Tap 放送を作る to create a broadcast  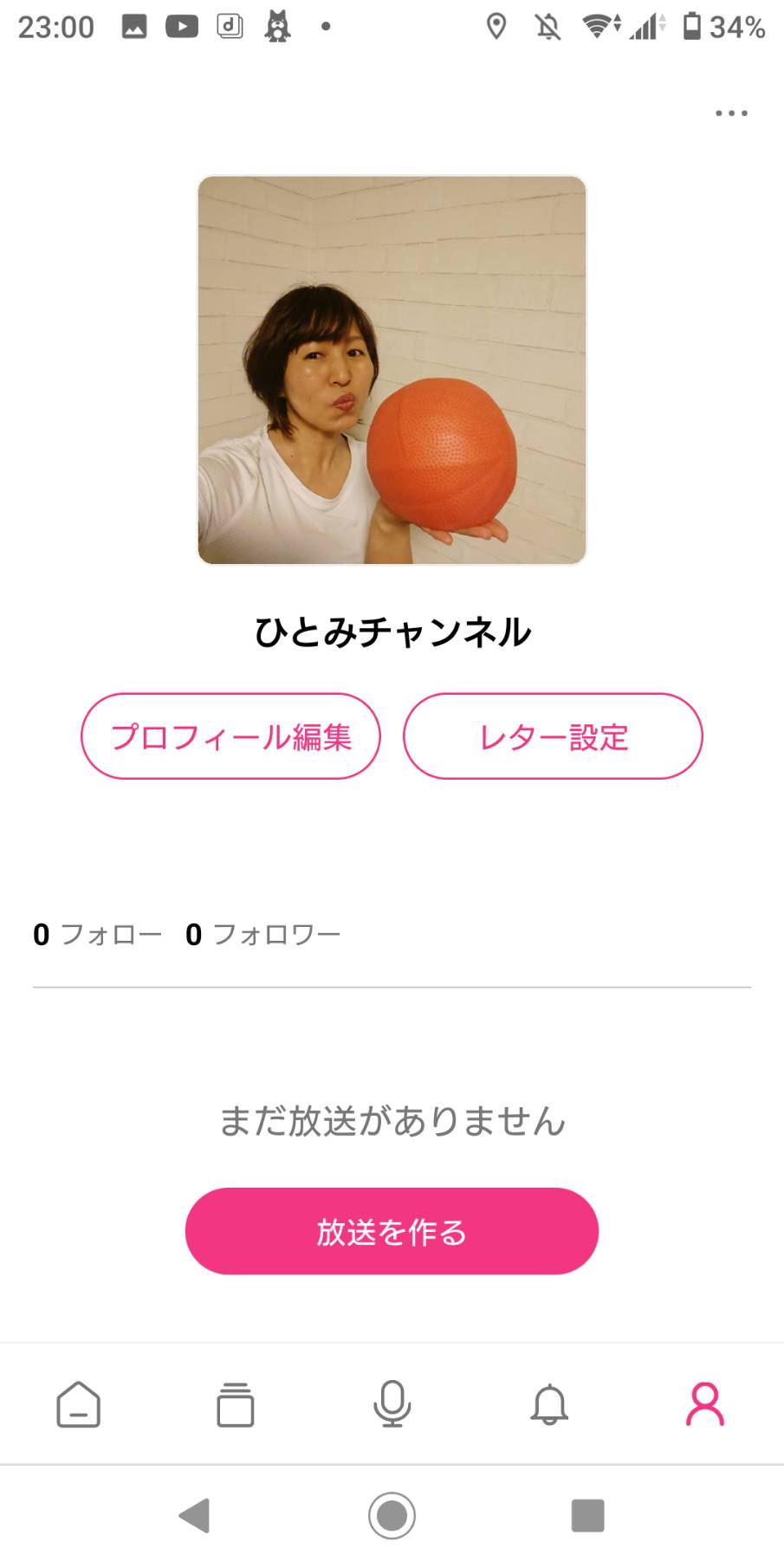coord(392,1231)
